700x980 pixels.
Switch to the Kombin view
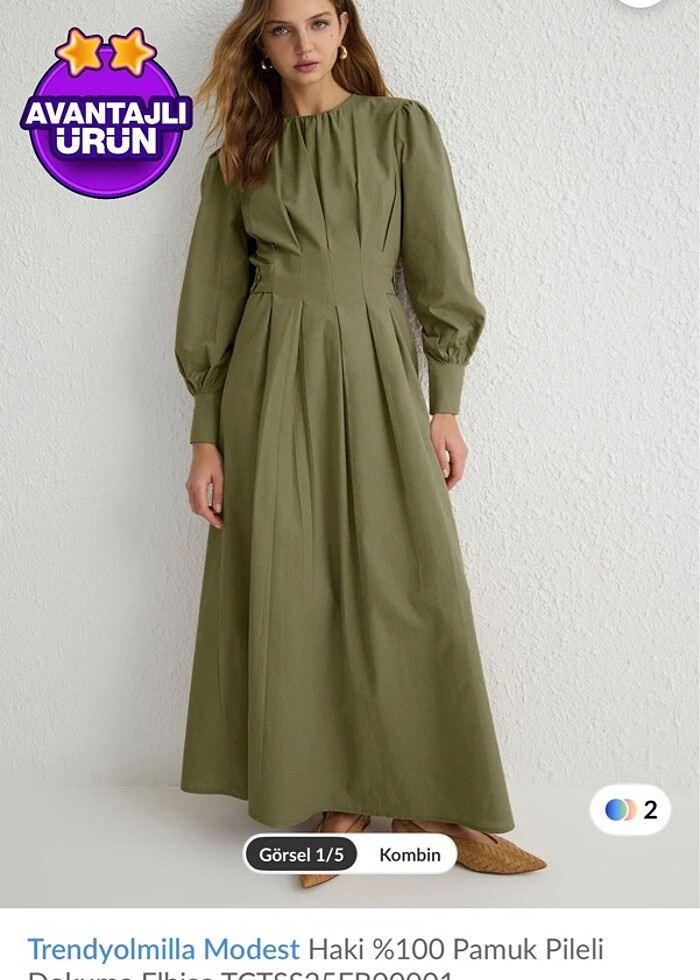pyautogui.click(x=409, y=854)
